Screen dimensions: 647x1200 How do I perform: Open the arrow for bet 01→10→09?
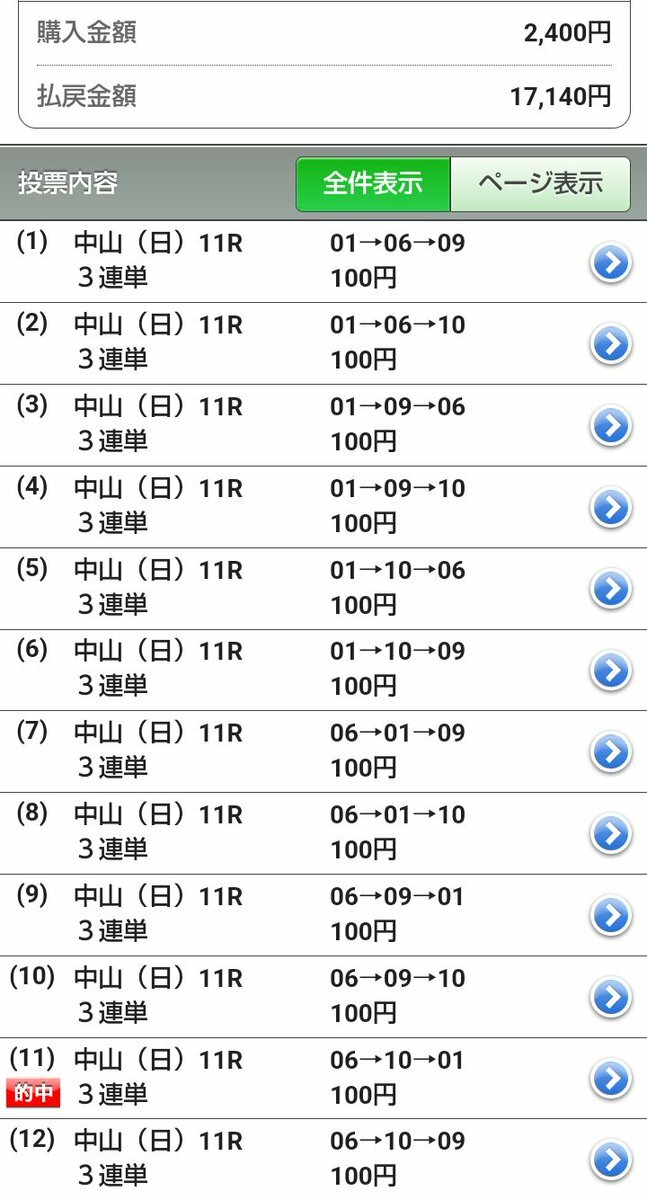tap(610, 671)
